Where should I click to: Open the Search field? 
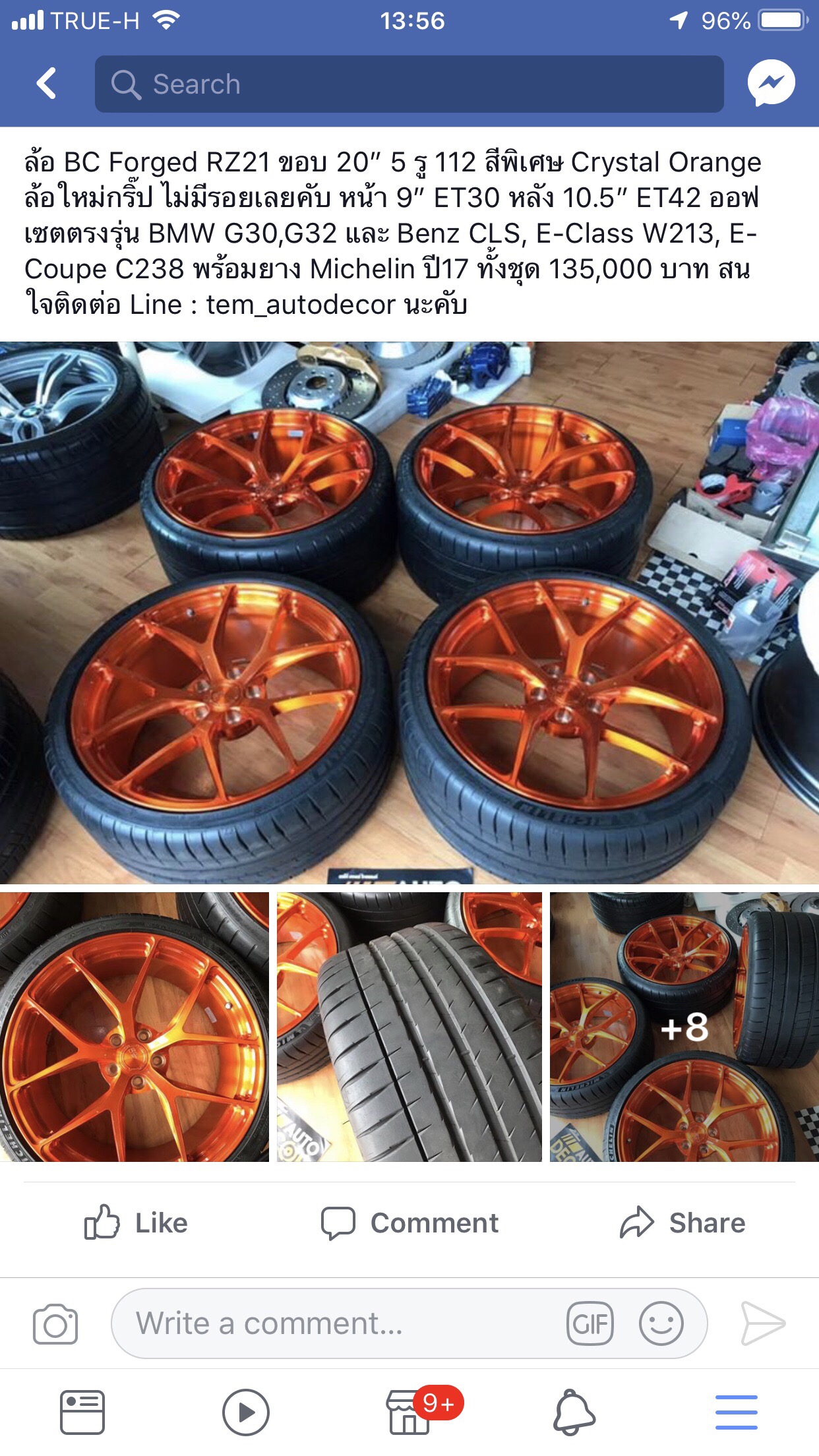(x=409, y=84)
